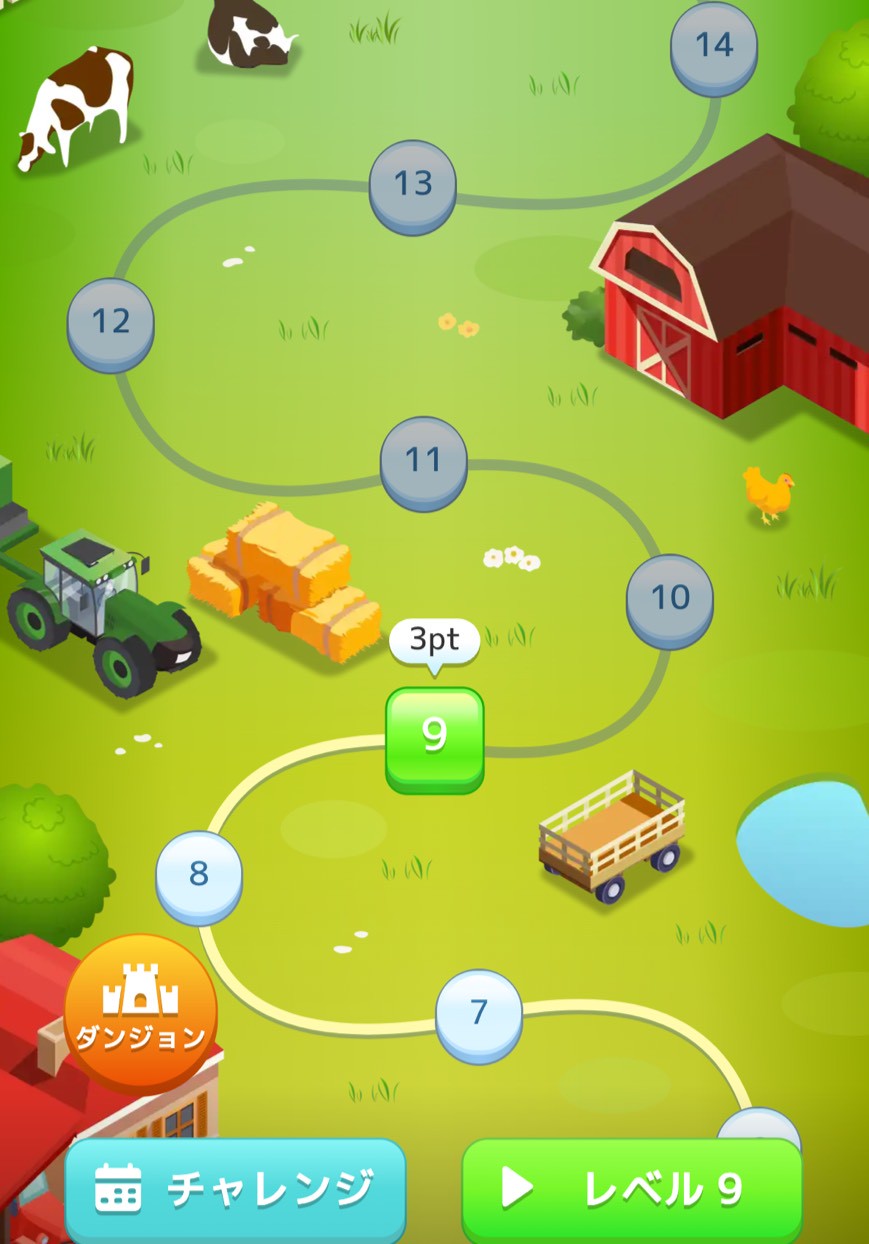Open the チャレンジ calendar button
The width and height of the screenshot is (869, 1244).
point(236,1188)
